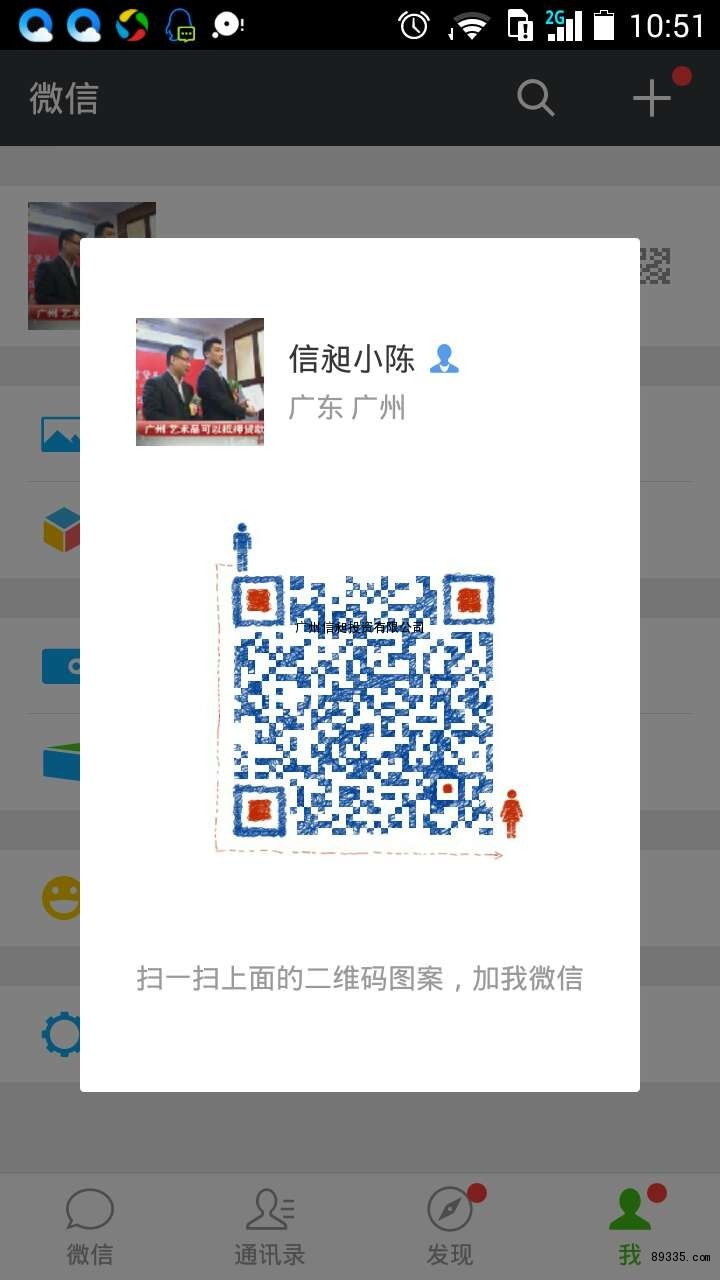The height and width of the screenshot is (1280, 720).
Task: Switch to the 微信 chats tab
Action: pos(90,1227)
